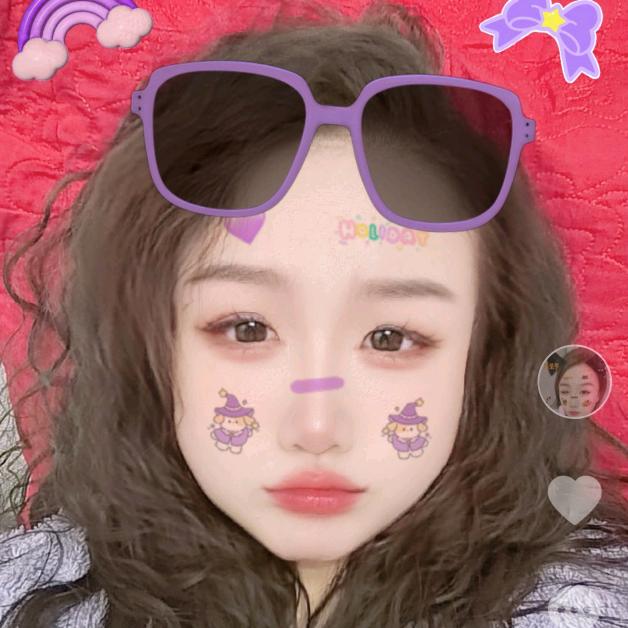Open the creator's round profile avatar
The height and width of the screenshot is (628, 628).
tap(574, 381)
